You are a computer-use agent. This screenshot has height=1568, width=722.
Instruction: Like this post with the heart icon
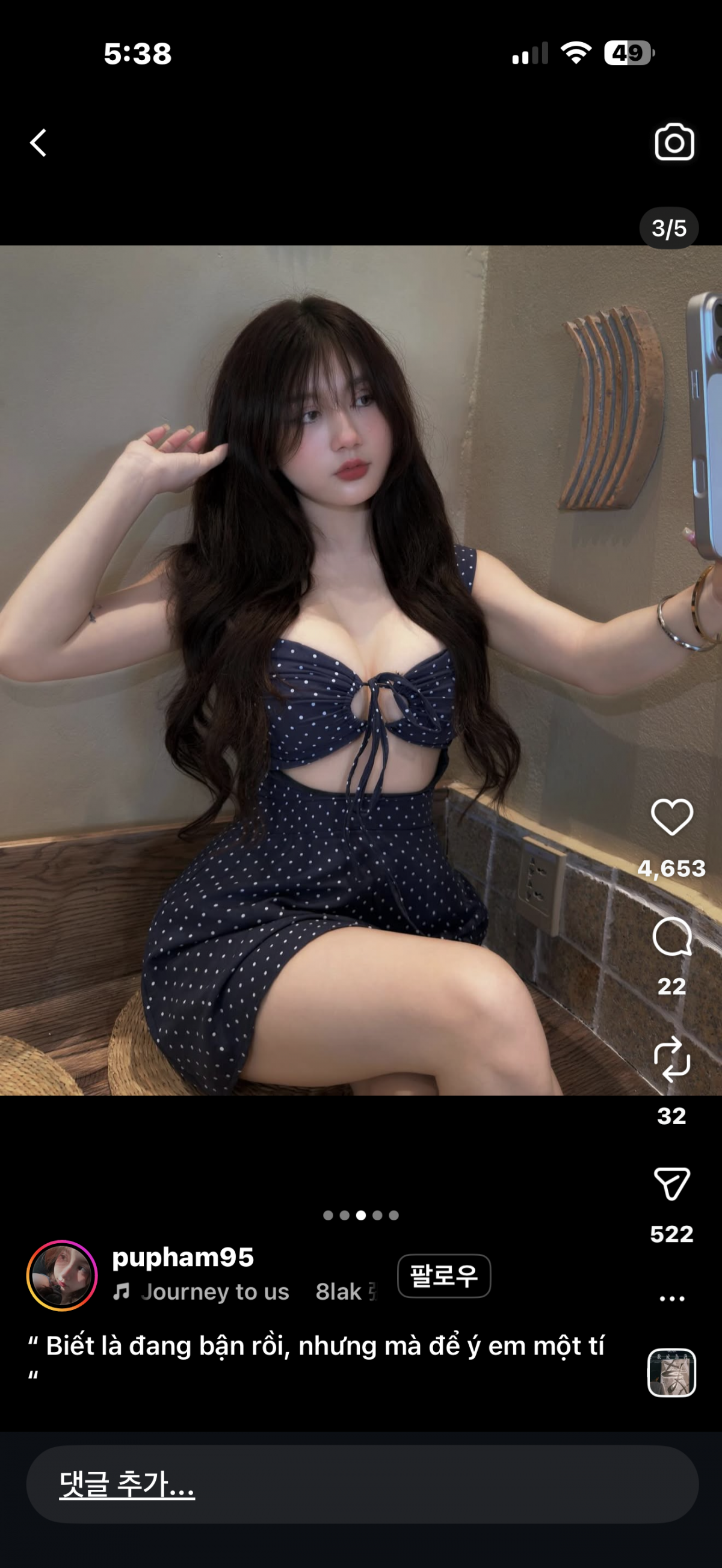click(671, 817)
